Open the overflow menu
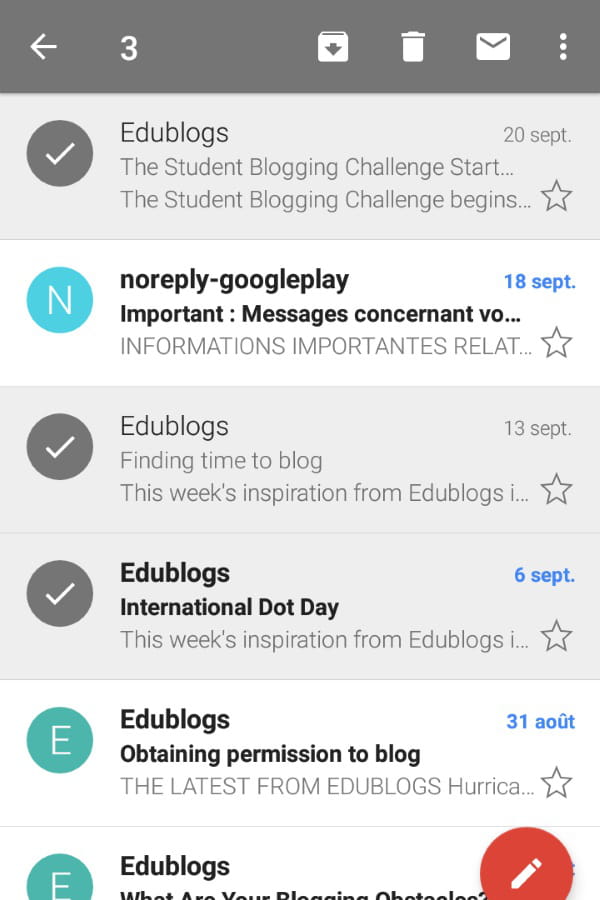 [x=563, y=47]
